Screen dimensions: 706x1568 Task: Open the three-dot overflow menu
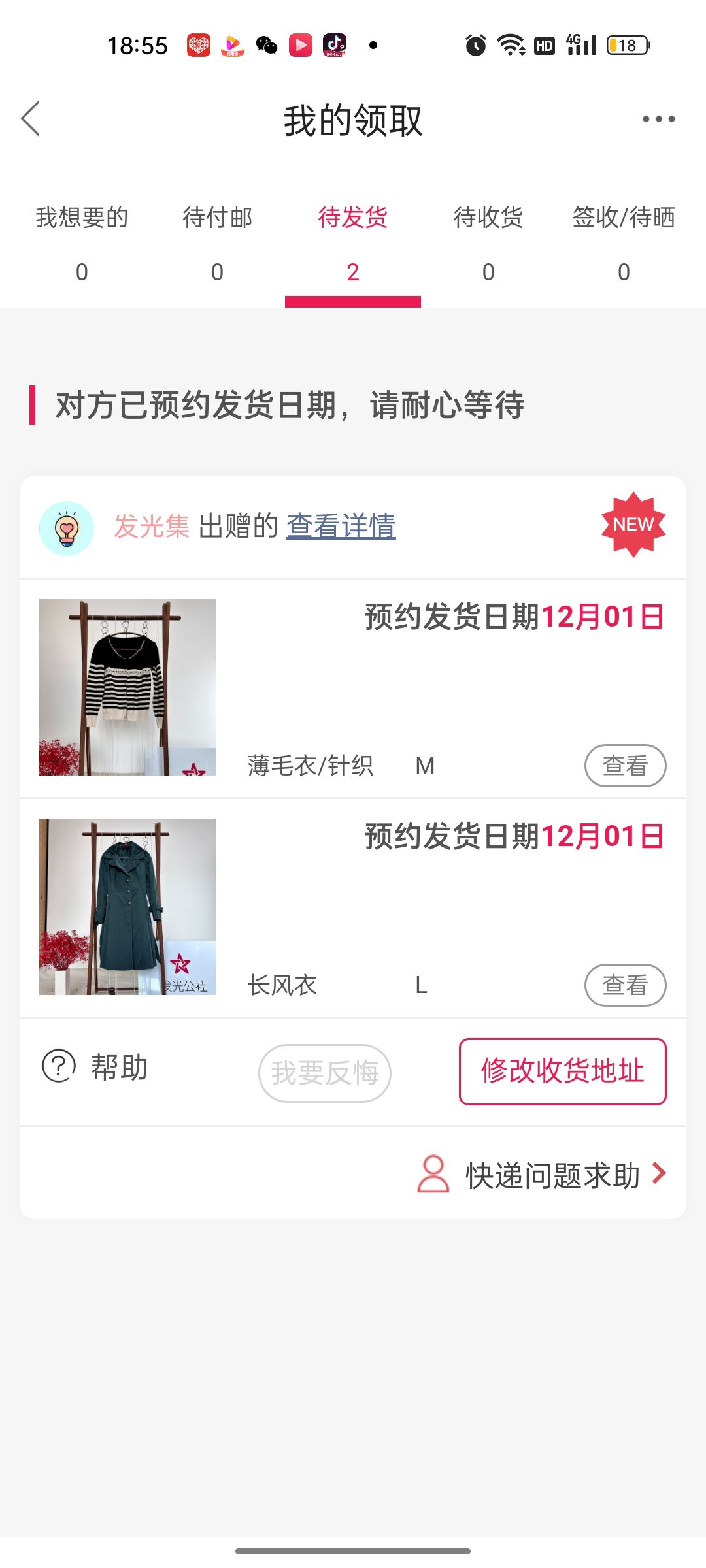[658, 119]
